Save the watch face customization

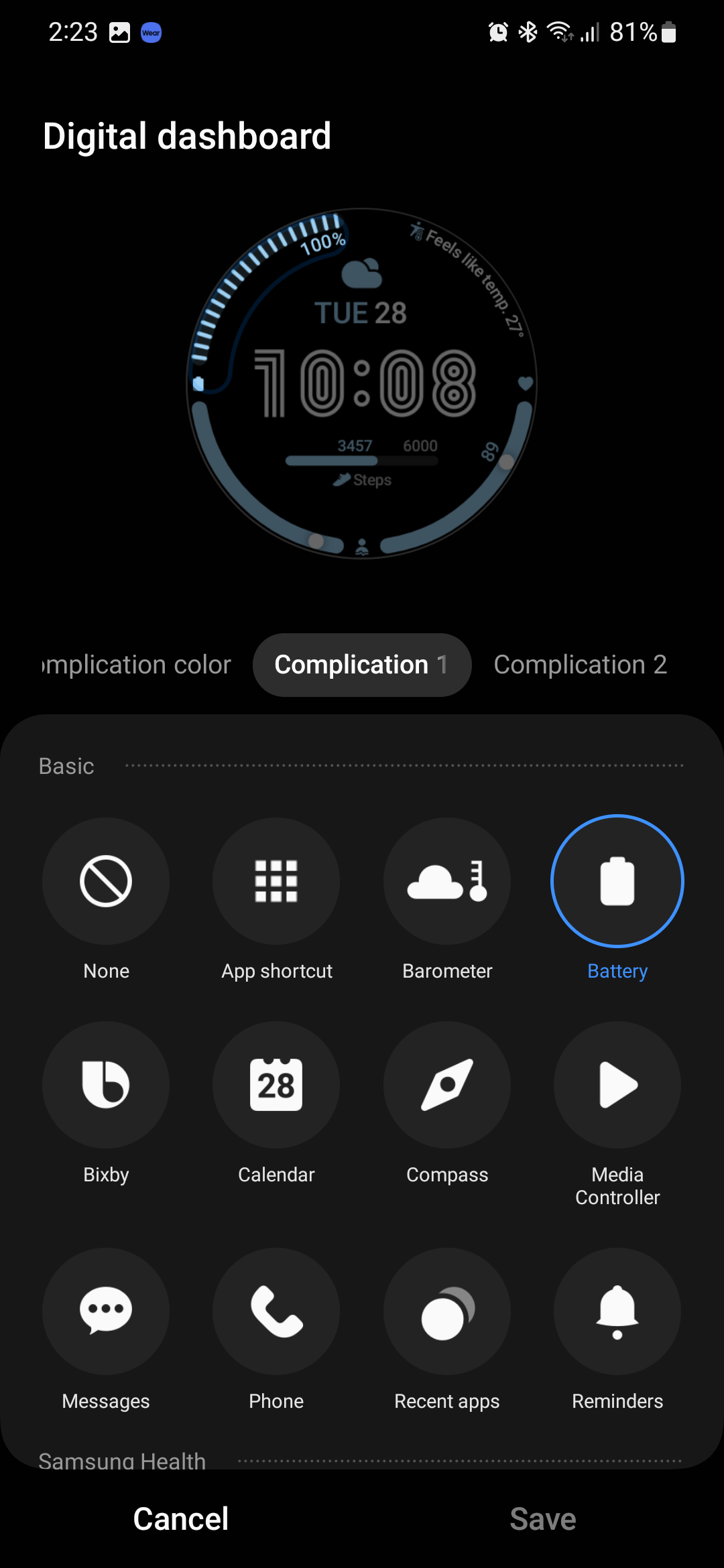coord(543,1519)
